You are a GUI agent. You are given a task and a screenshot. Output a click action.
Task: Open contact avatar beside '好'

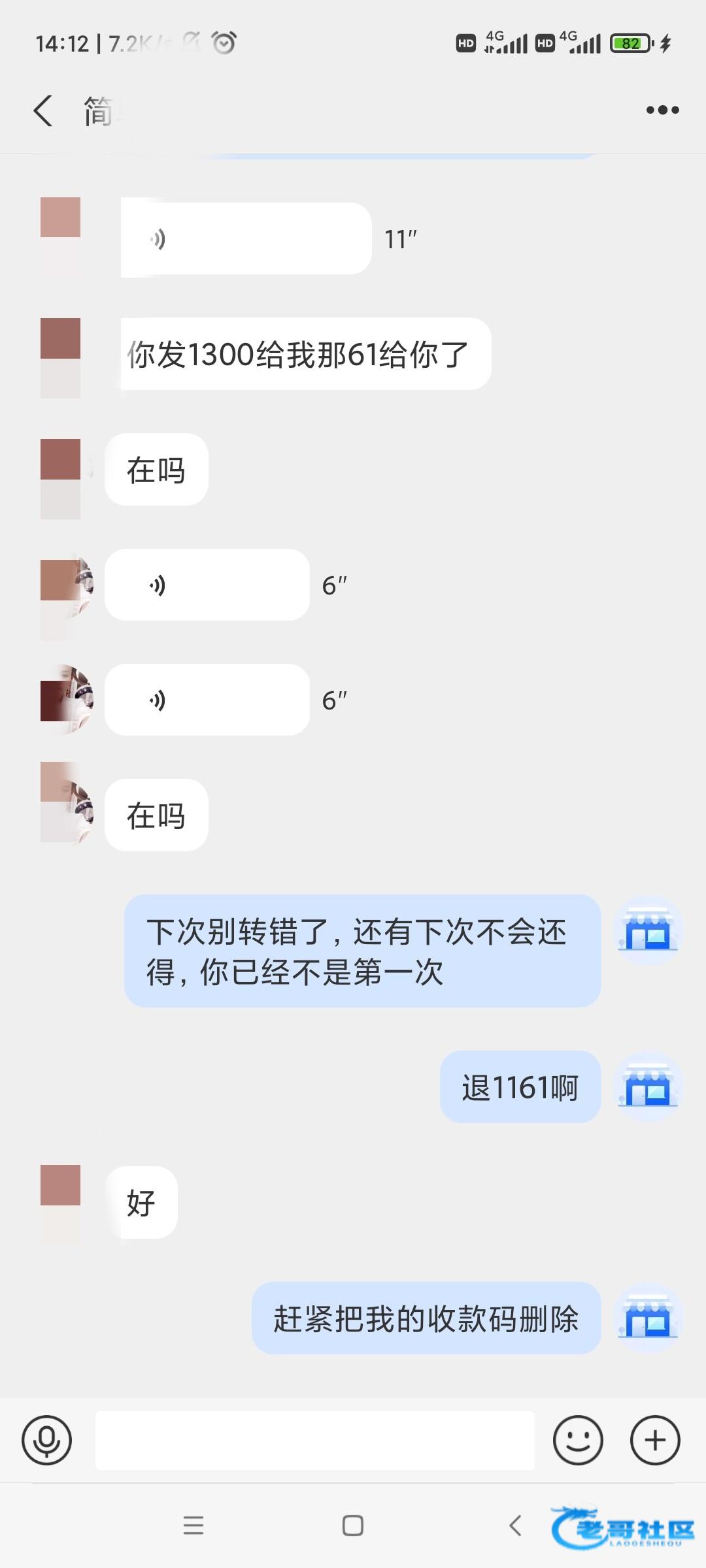tap(61, 1203)
